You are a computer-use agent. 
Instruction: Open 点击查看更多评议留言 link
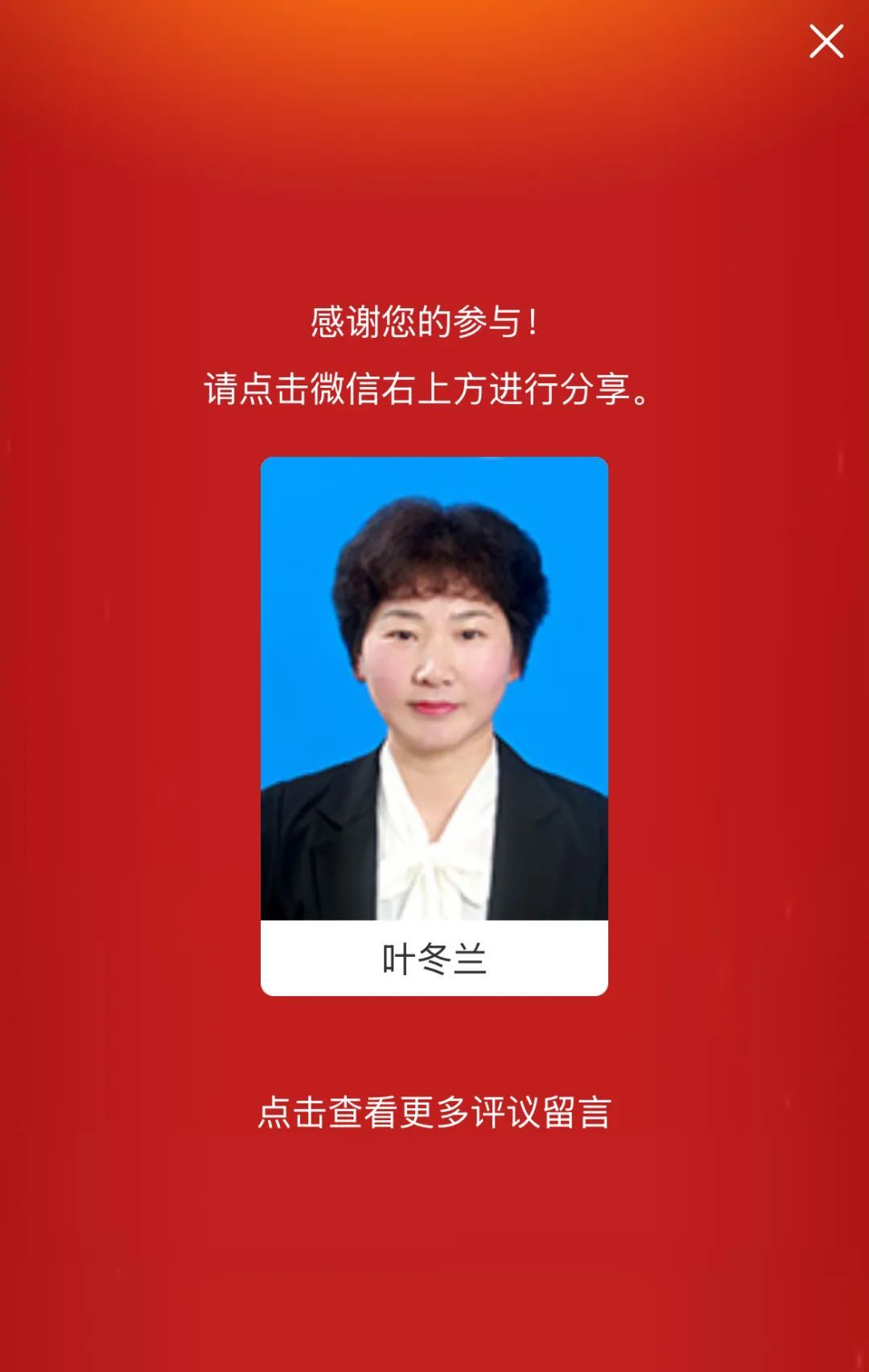pos(434,1112)
